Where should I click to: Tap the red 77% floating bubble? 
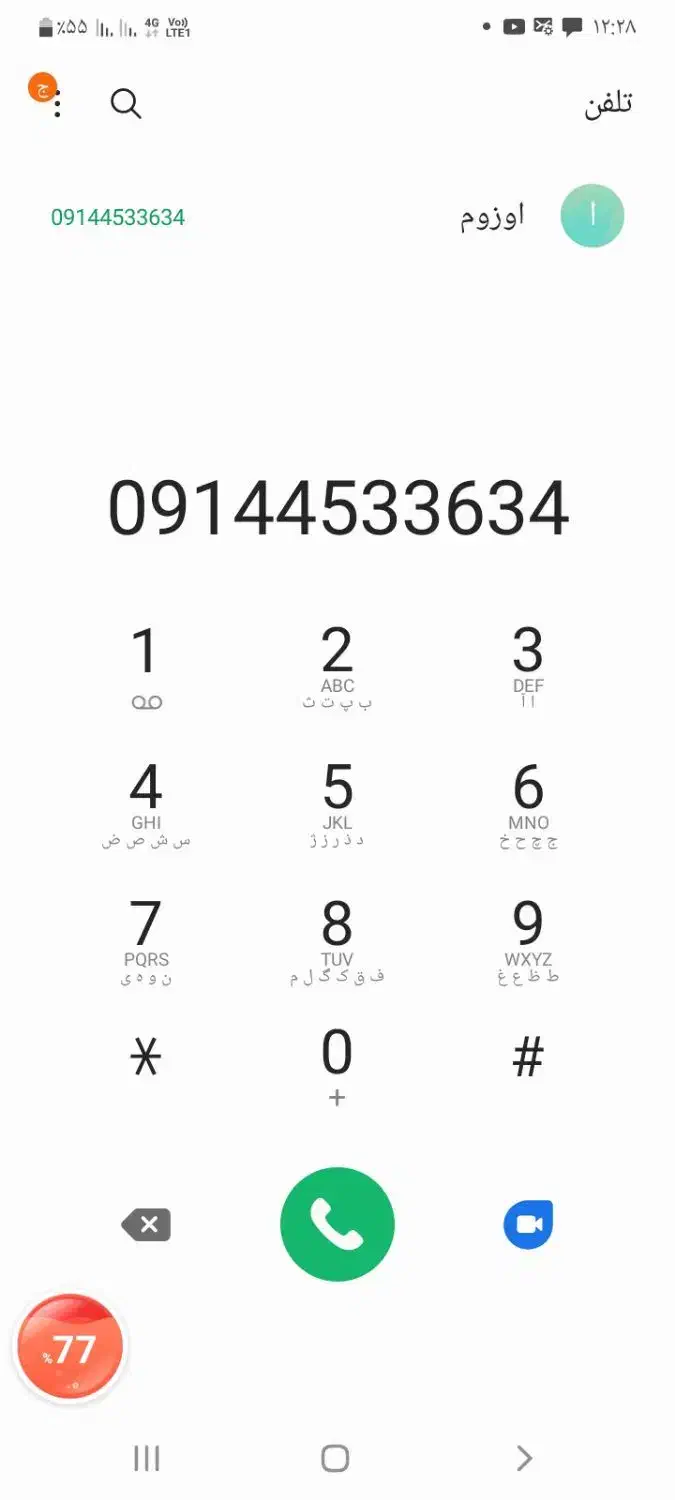point(70,1348)
